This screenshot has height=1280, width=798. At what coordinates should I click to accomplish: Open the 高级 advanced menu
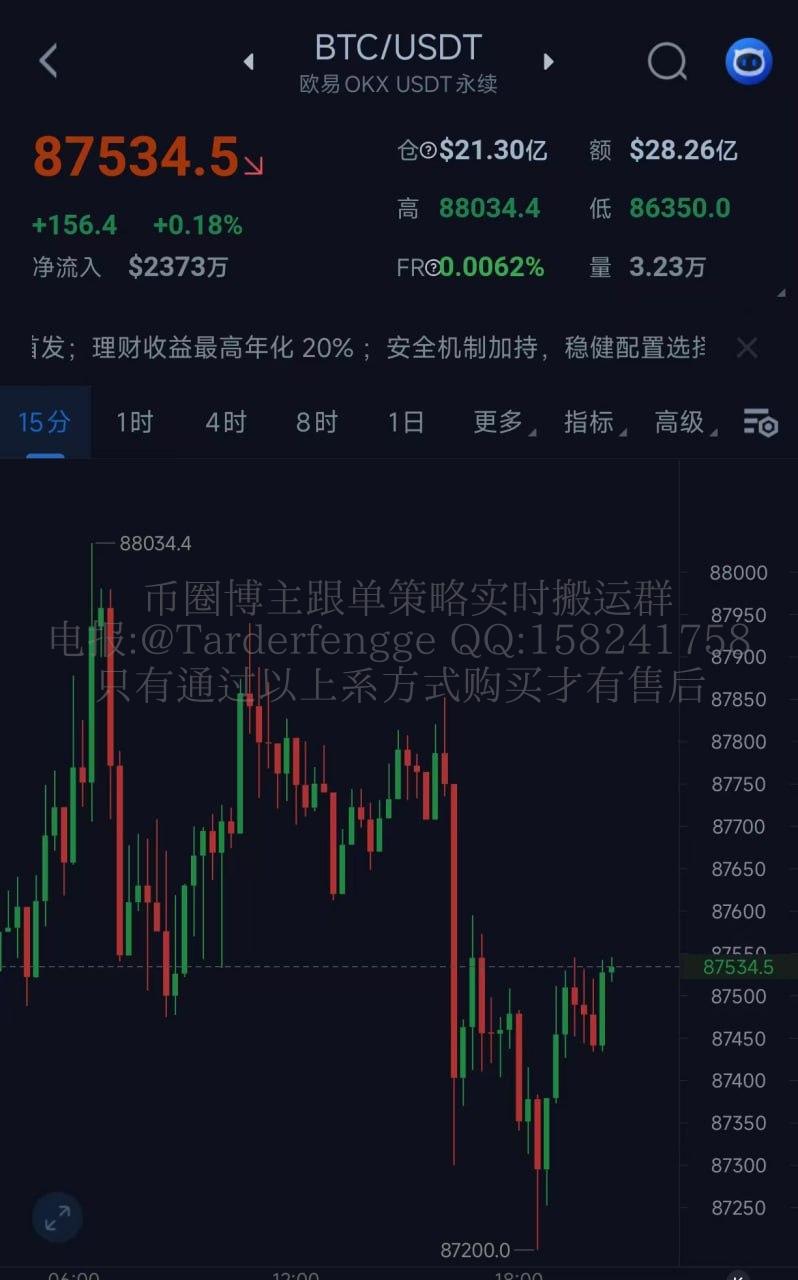(683, 422)
